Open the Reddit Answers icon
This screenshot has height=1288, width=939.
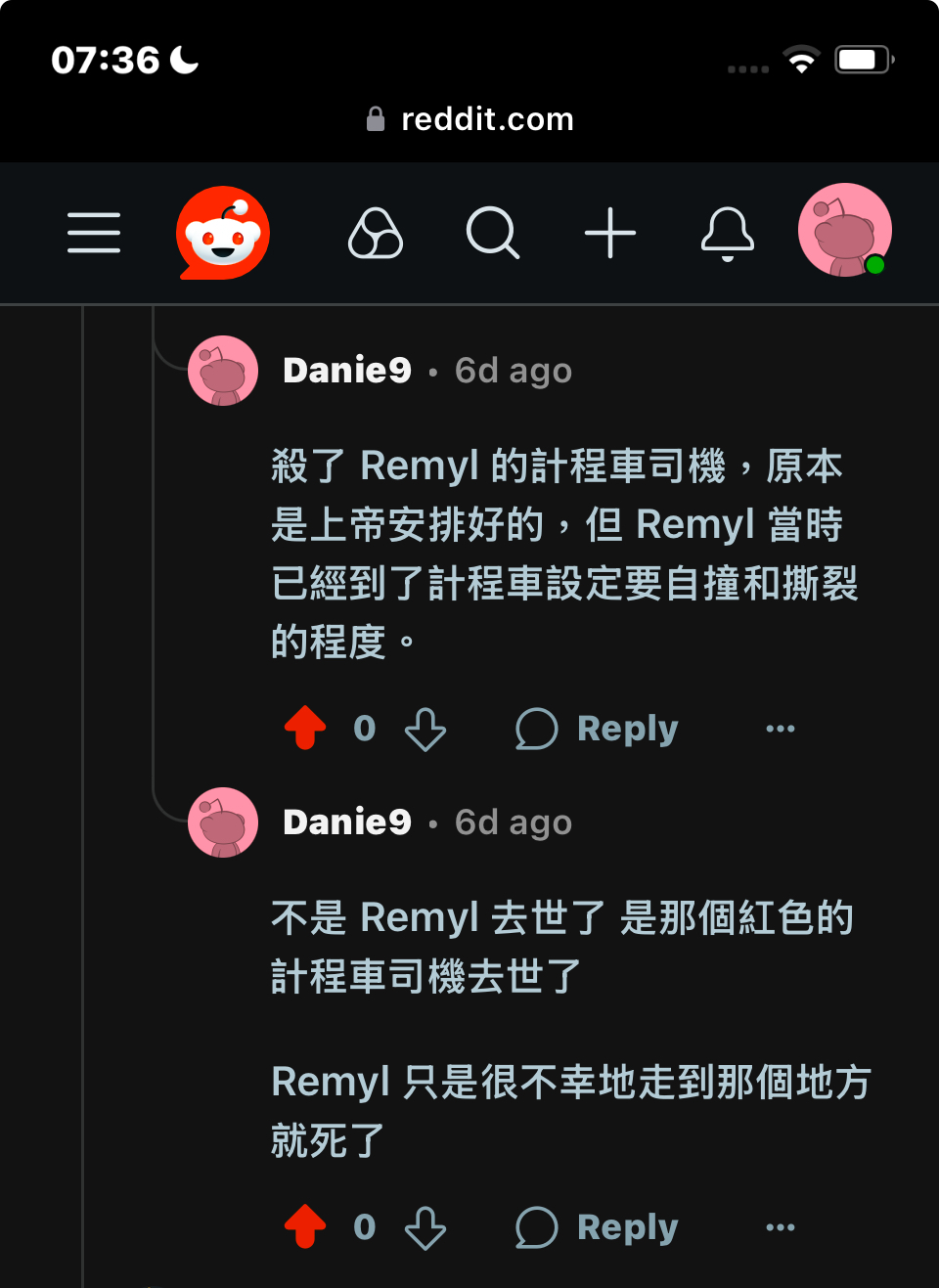click(376, 233)
